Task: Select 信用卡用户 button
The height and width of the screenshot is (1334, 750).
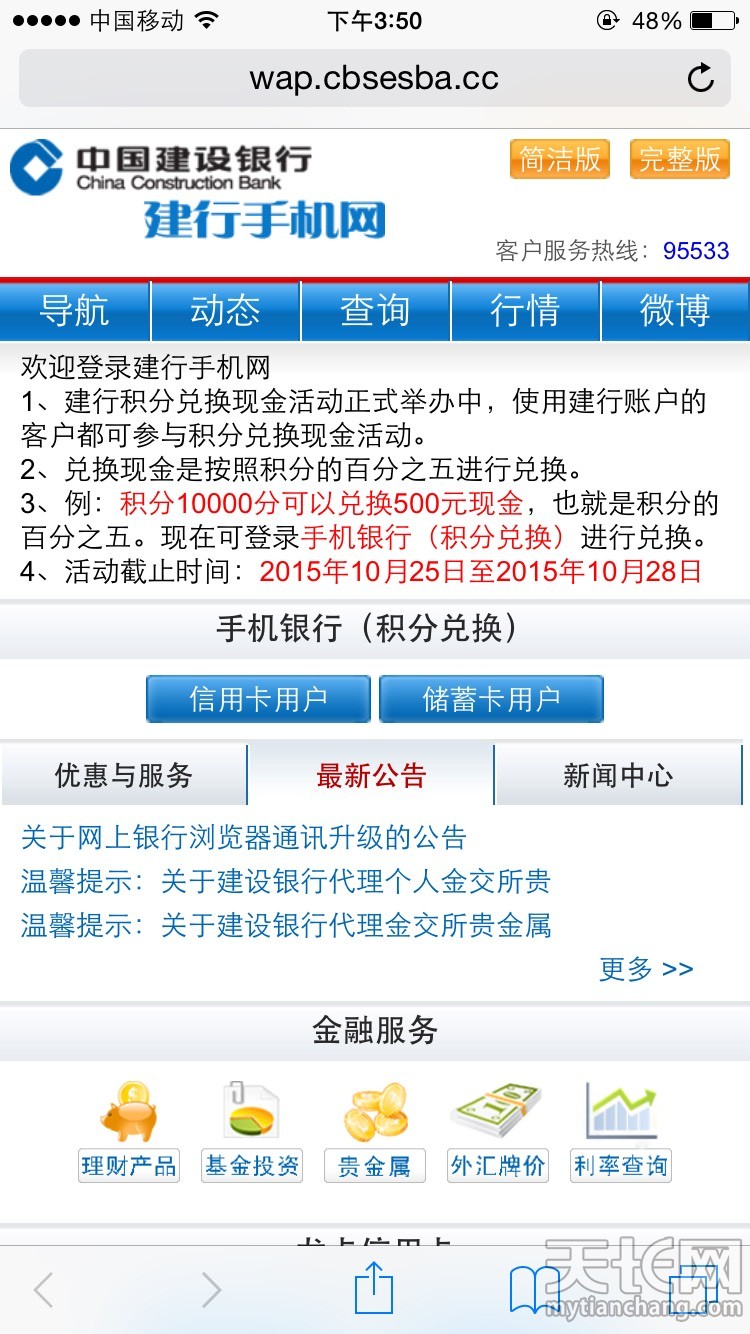Action: [x=258, y=698]
